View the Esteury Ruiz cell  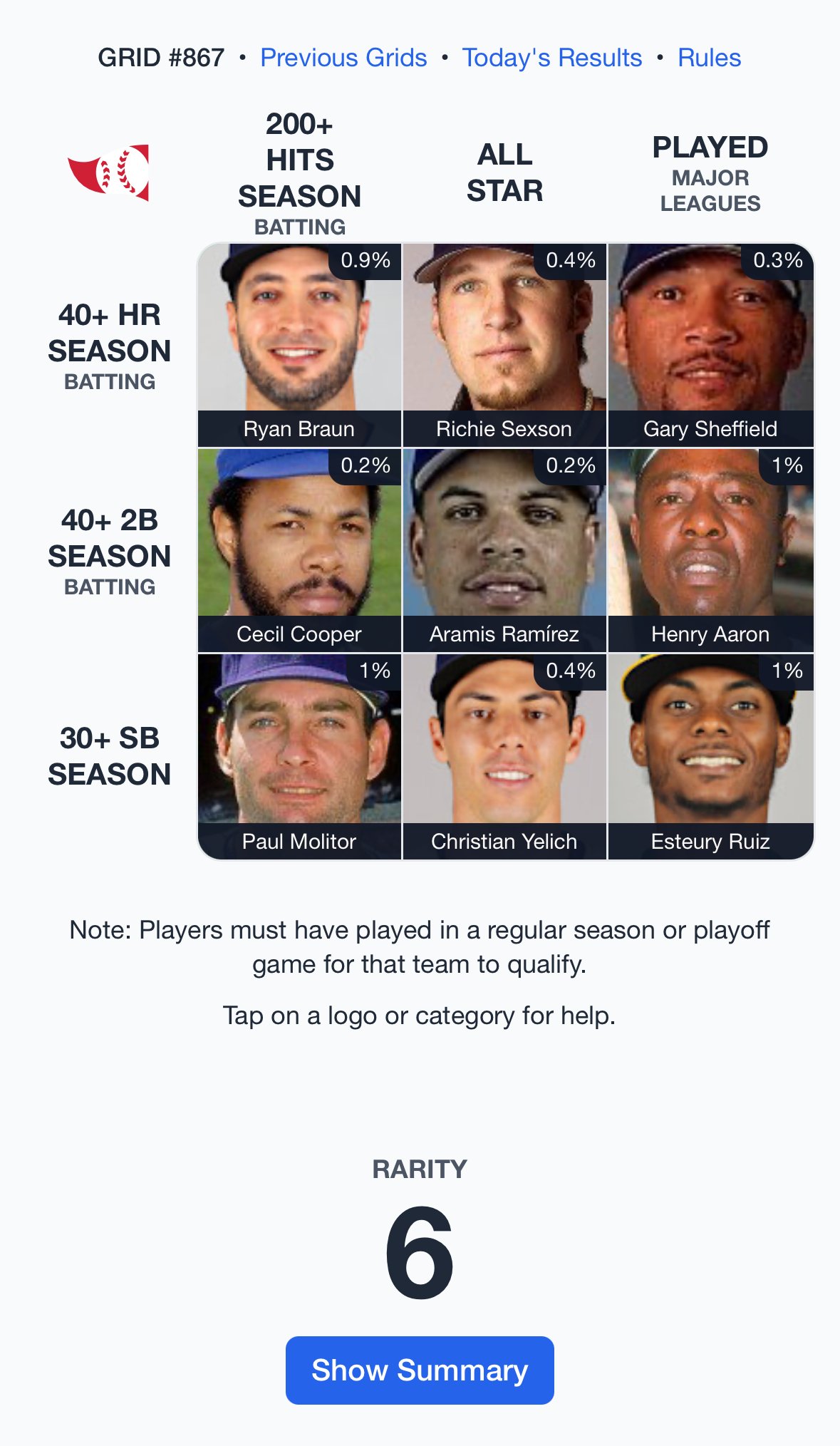click(710, 756)
